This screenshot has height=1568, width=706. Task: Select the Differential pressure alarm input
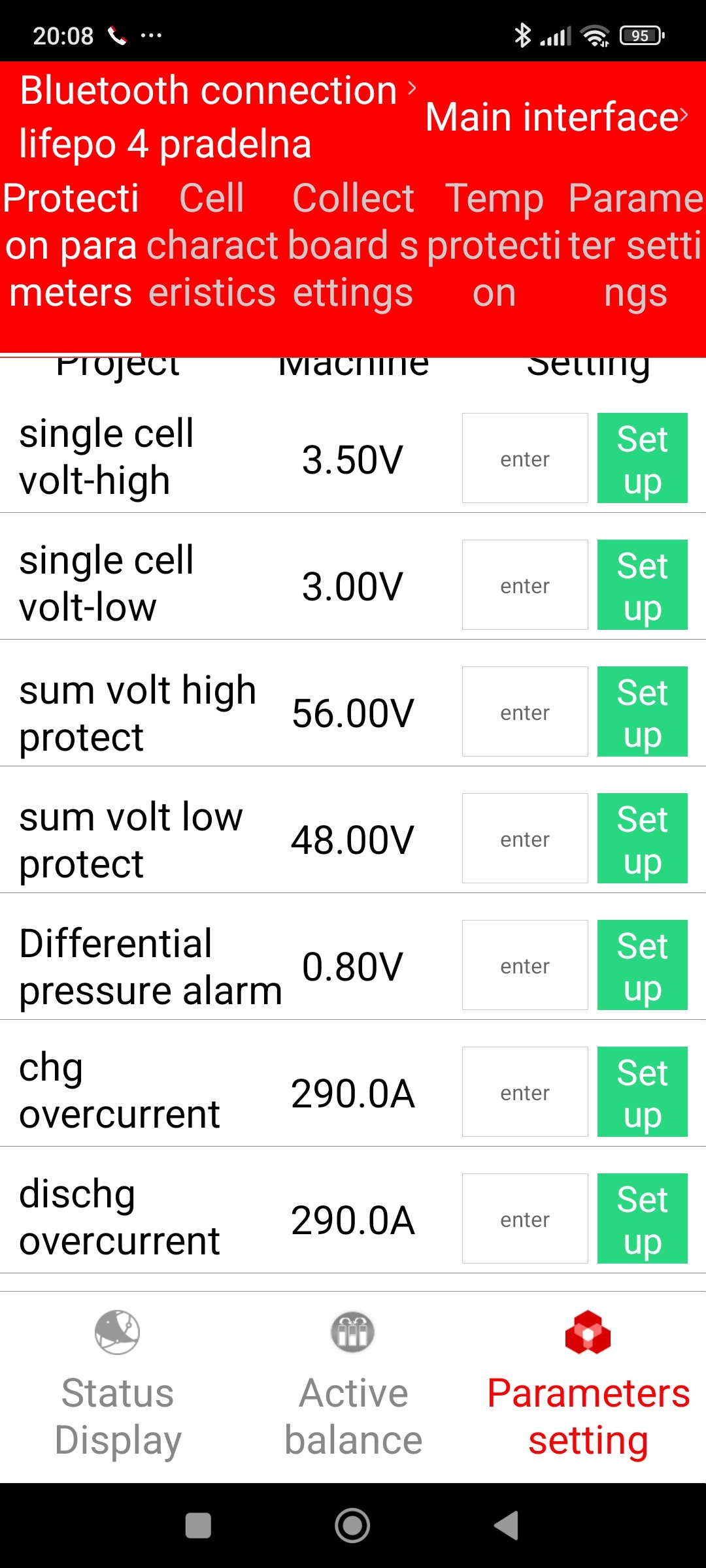(x=525, y=966)
